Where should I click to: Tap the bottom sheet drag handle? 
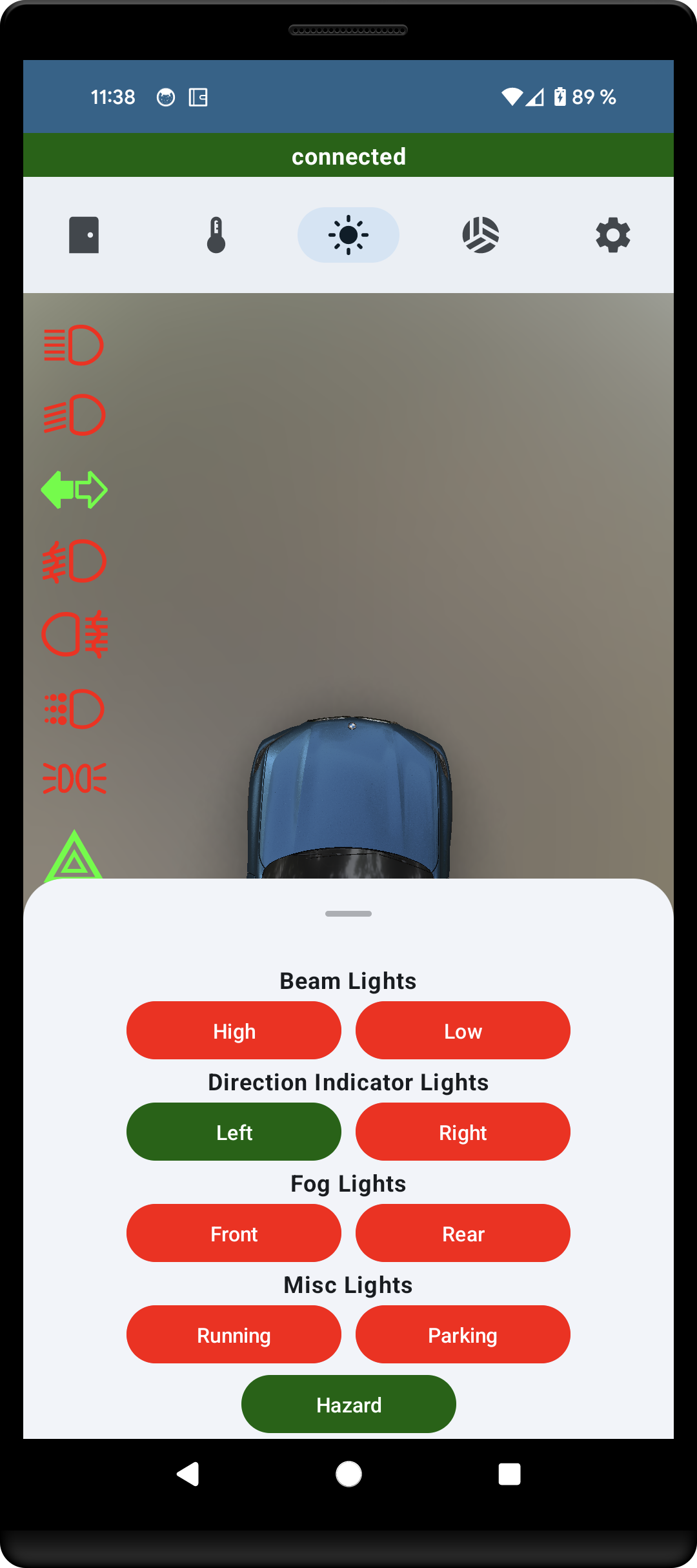tap(348, 914)
